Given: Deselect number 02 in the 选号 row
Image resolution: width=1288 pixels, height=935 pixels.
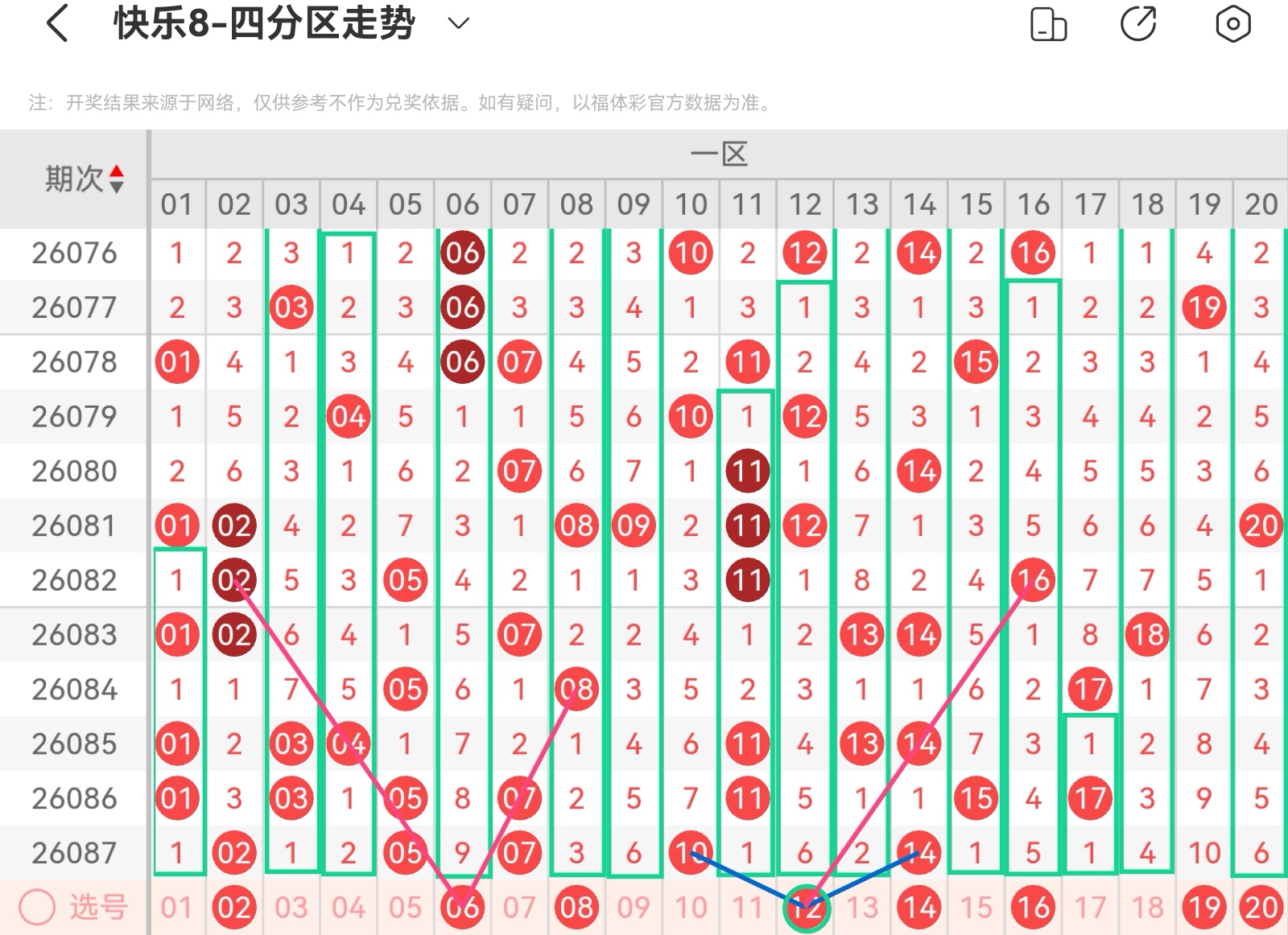Looking at the screenshot, I should 233,908.
